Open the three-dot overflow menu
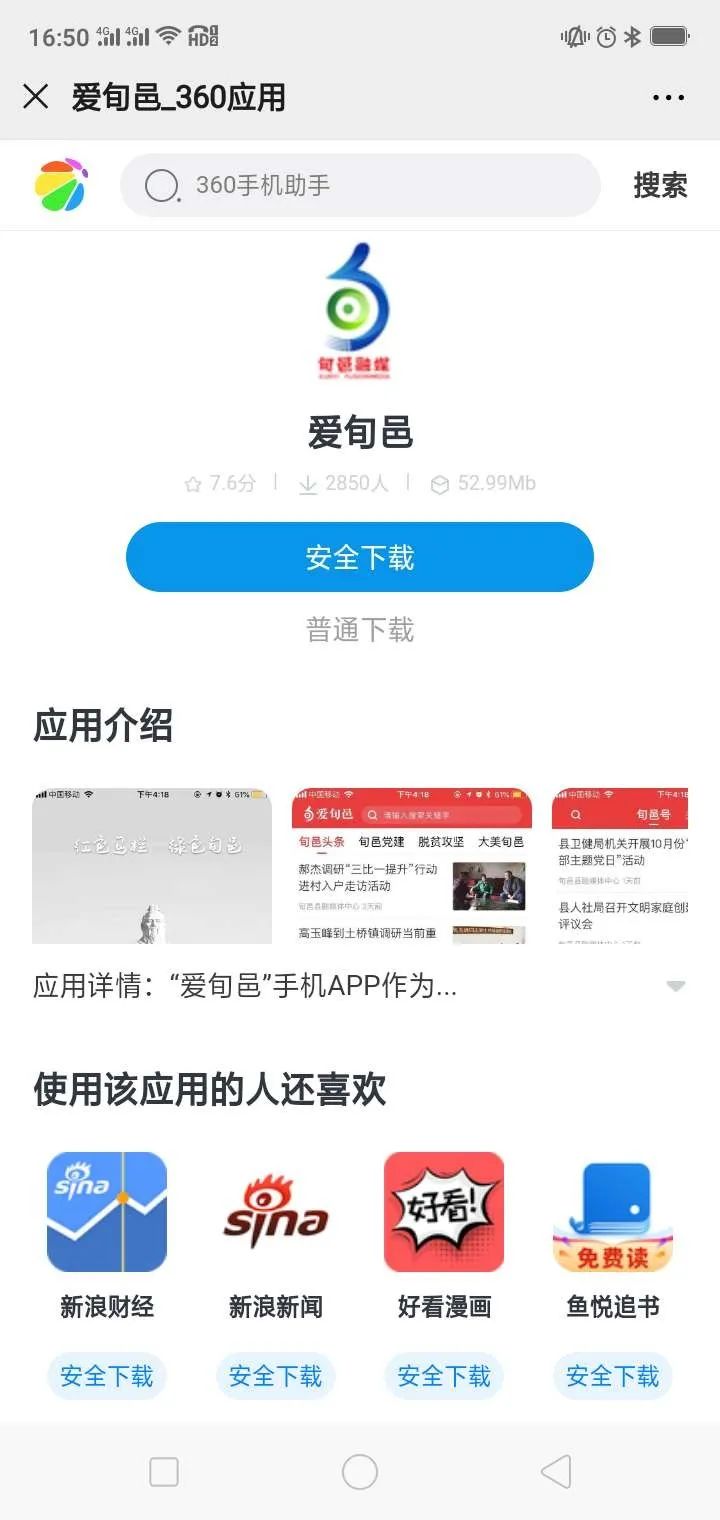Viewport: 720px width, 1520px height. (668, 97)
